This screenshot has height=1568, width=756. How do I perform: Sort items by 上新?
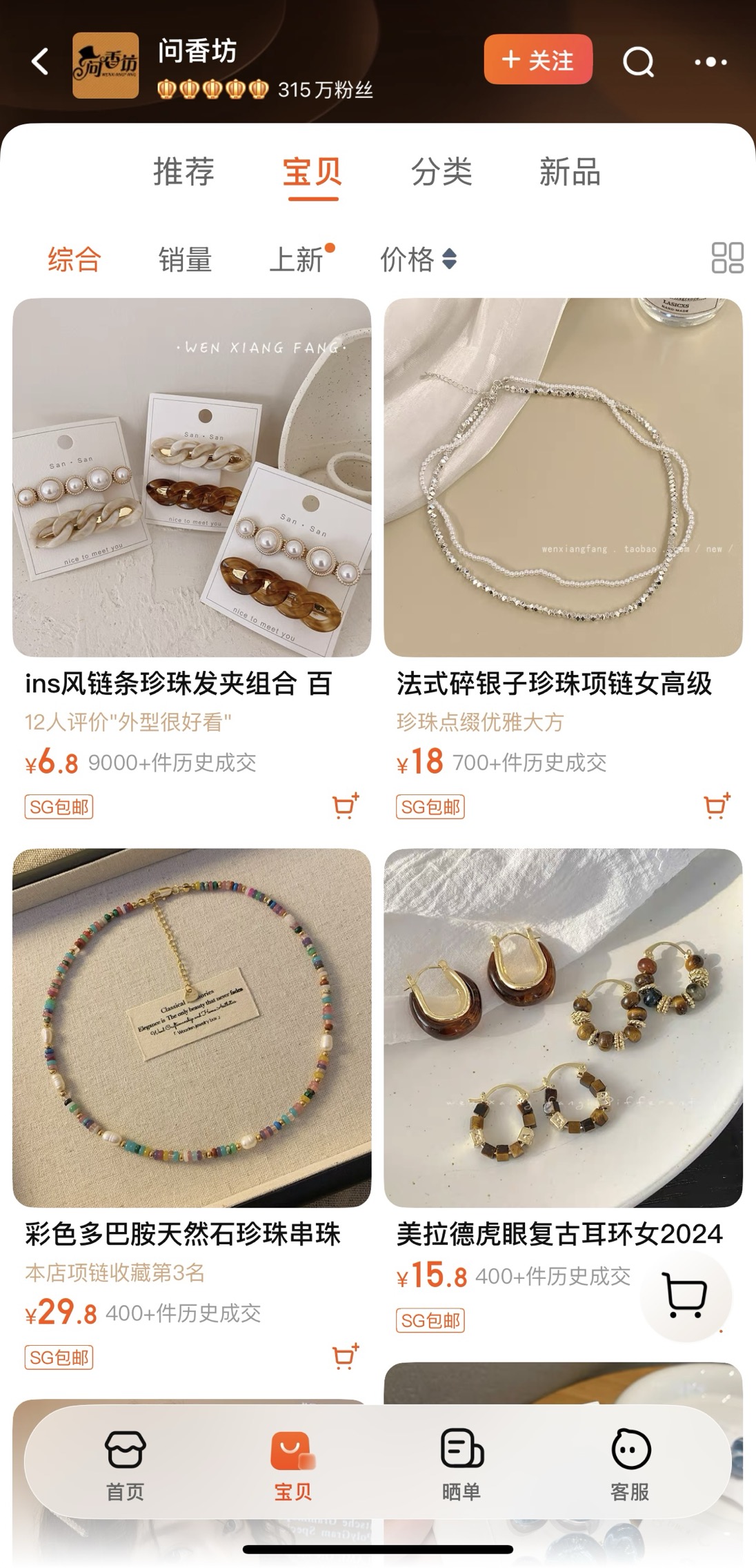(x=297, y=260)
